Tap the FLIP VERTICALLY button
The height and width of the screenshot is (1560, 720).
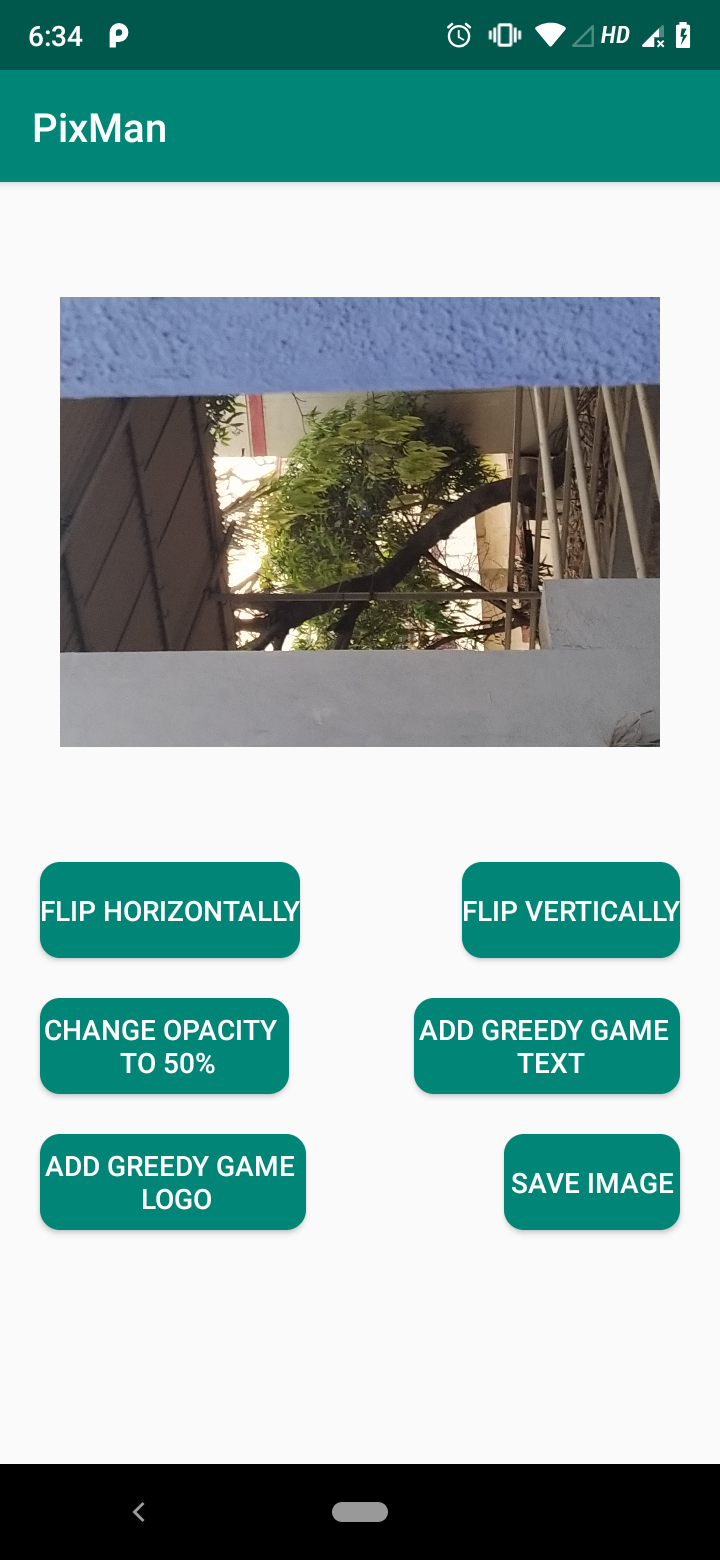click(570, 909)
